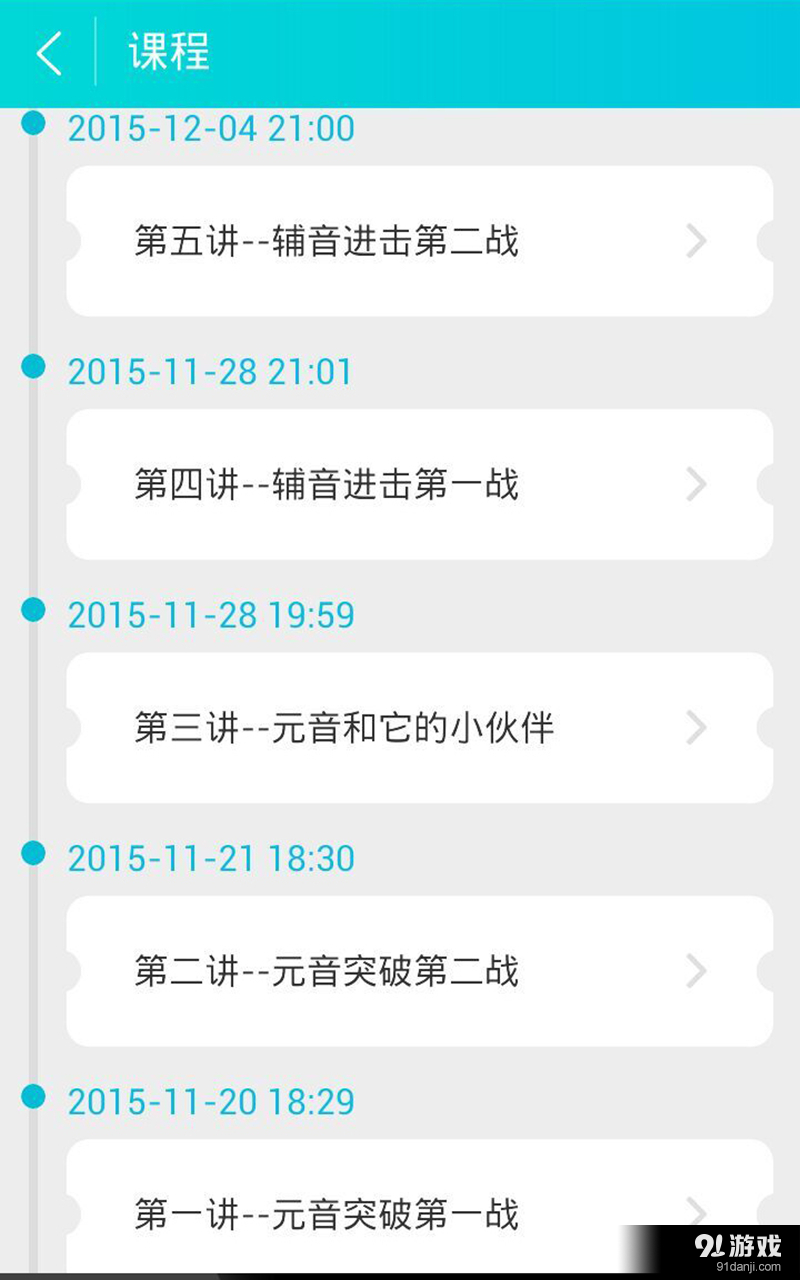Expand the chevron on 第五讲--辅音进击第二战
This screenshot has height=1280, width=800.
697,241
